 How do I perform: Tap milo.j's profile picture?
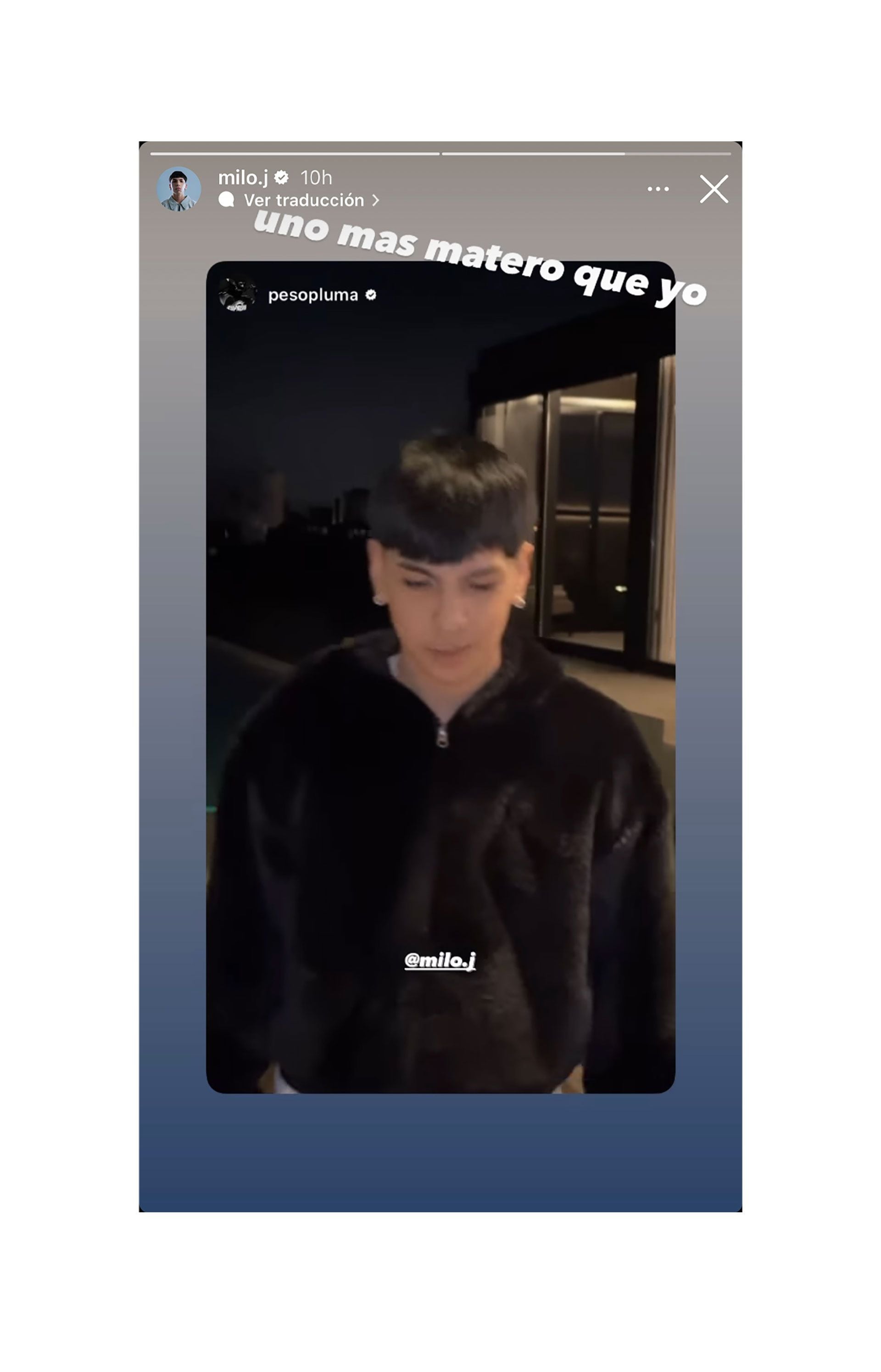pyautogui.click(x=178, y=189)
